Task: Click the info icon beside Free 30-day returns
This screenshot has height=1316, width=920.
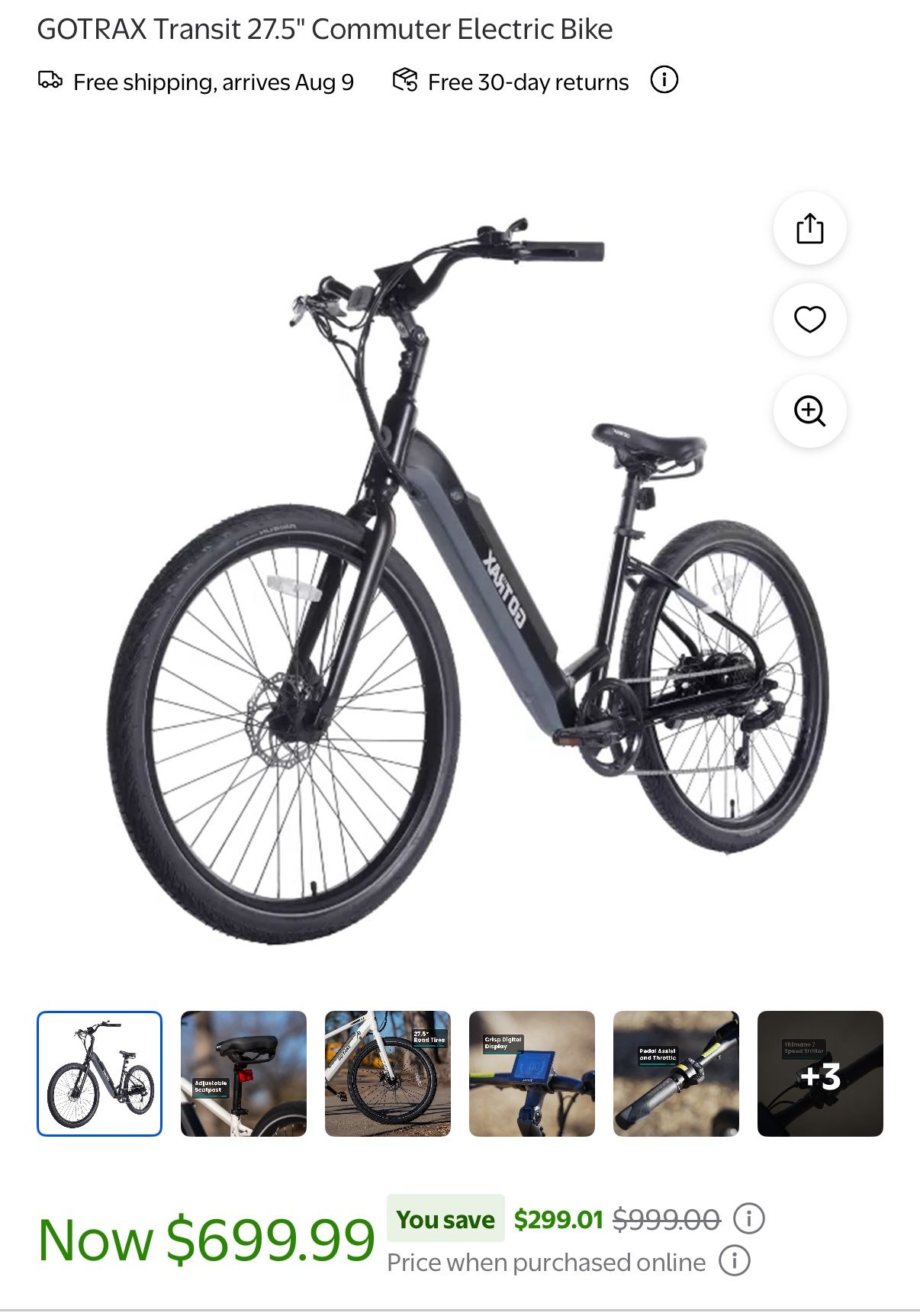Action: point(664,79)
